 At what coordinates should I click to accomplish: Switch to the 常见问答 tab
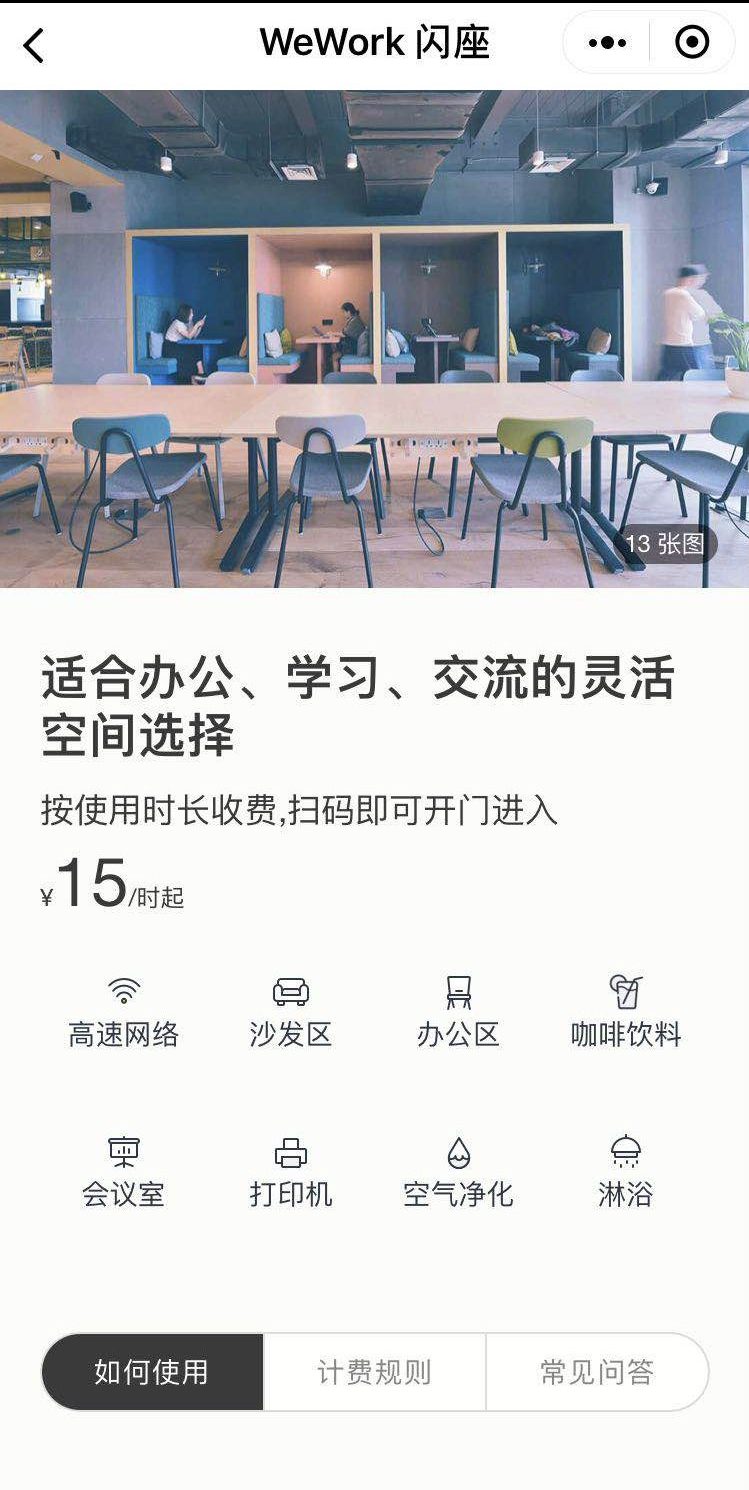pyautogui.click(x=597, y=1372)
